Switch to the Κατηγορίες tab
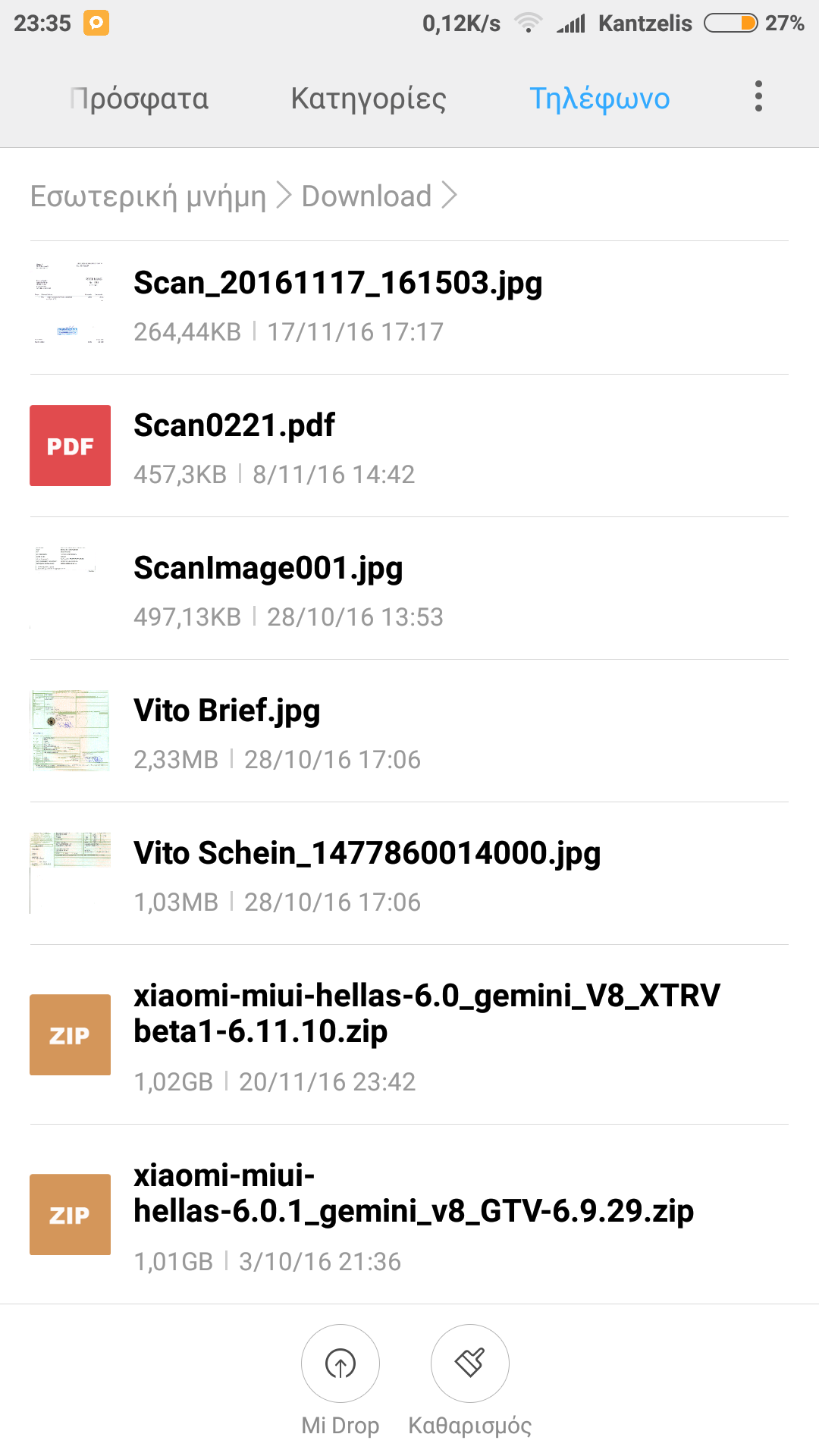 [369, 99]
